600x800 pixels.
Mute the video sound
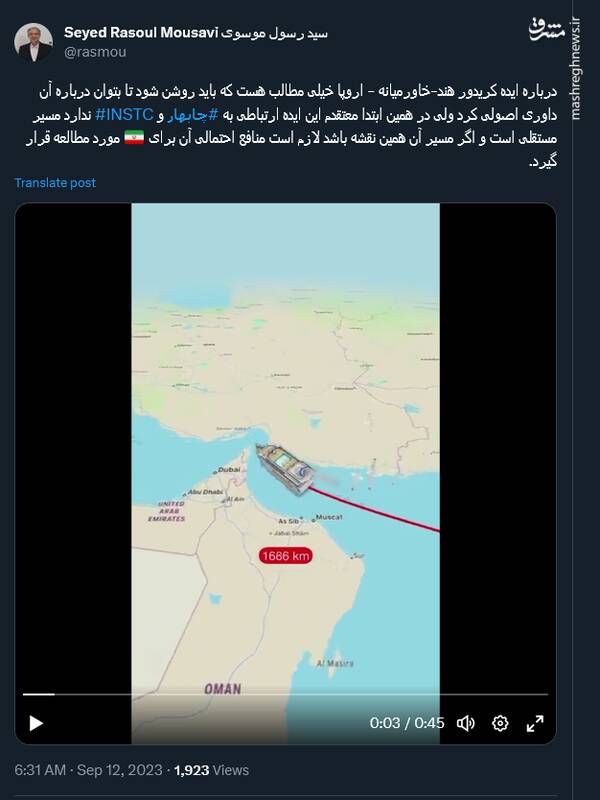click(x=466, y=723)
